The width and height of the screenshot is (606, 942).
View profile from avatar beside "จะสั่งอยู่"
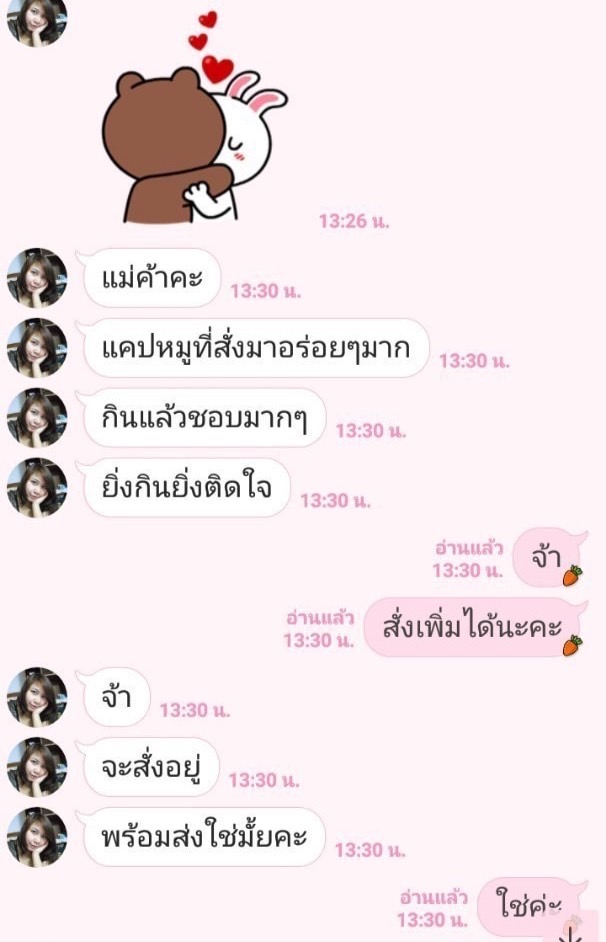(x=37, y=767)
